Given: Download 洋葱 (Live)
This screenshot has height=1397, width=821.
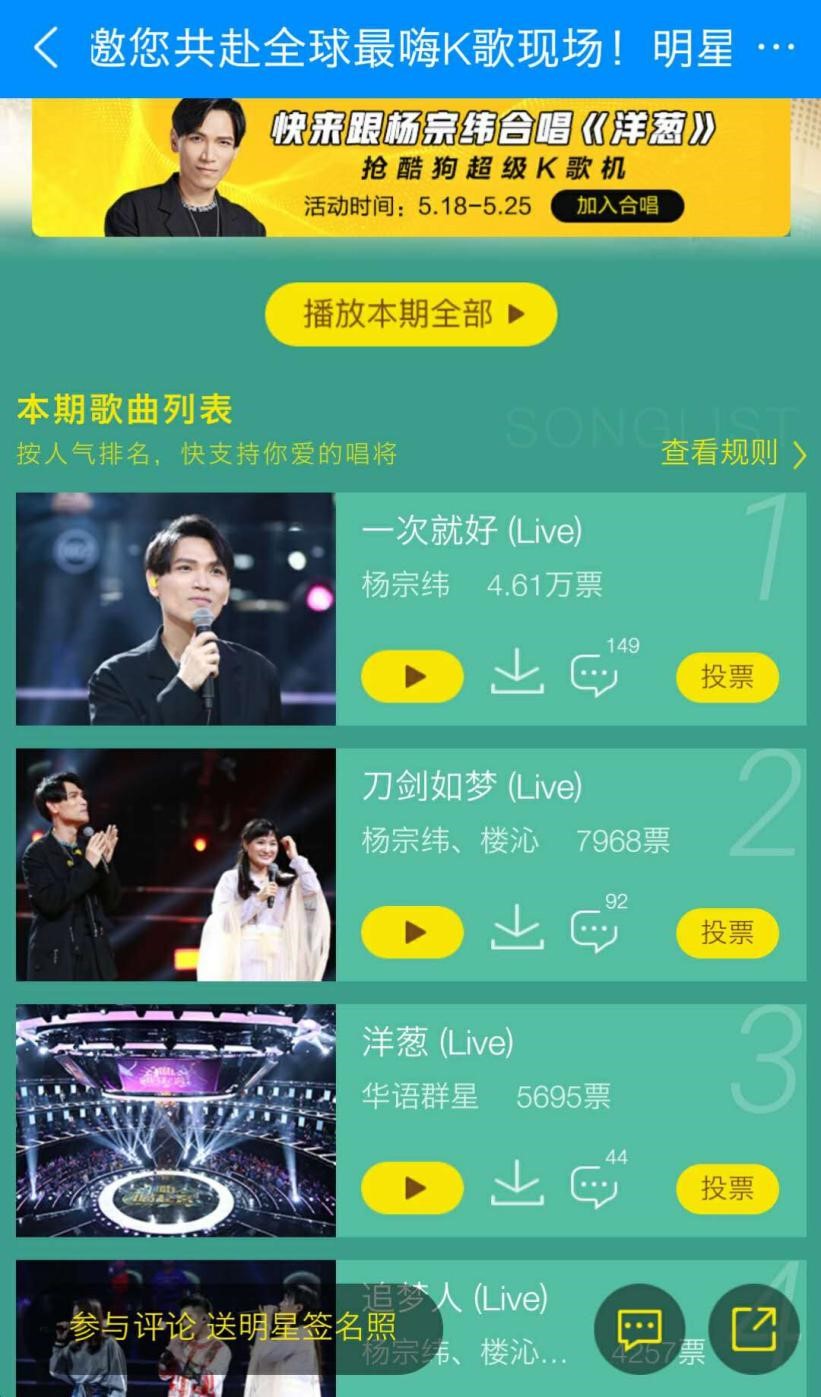Looking at the screenshot, I should click(x=518, y=1188).
